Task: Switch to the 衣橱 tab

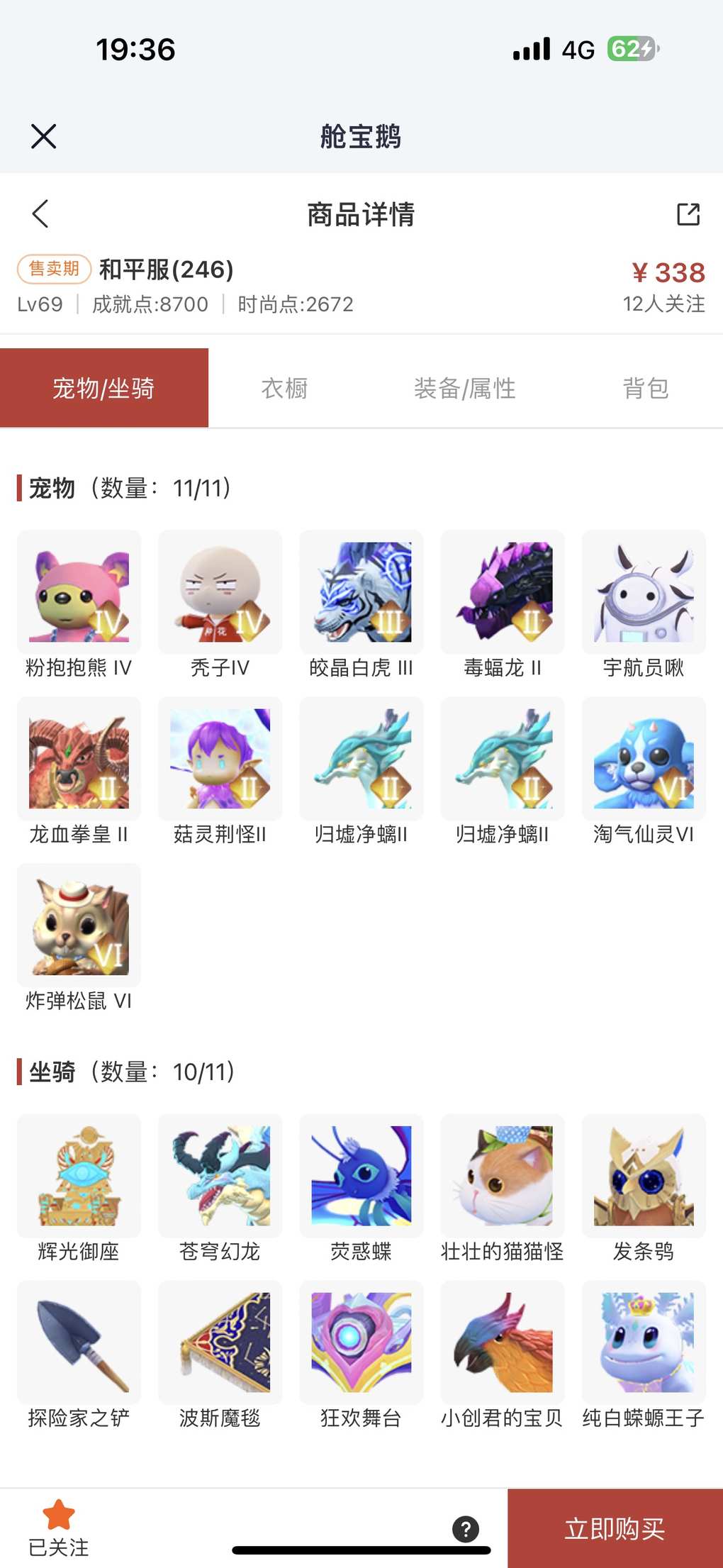Action: 284,388
